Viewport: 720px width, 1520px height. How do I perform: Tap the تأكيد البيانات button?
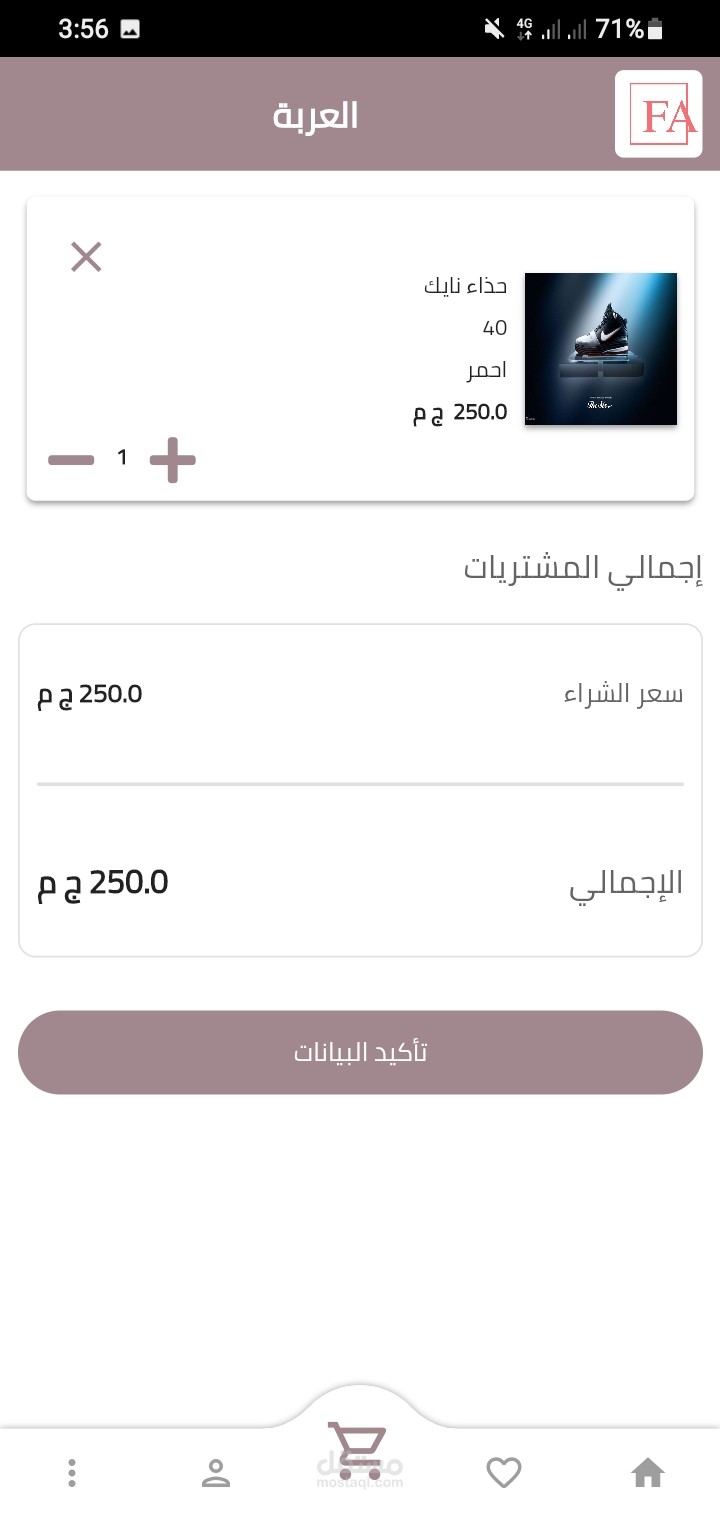point(360,1052)
